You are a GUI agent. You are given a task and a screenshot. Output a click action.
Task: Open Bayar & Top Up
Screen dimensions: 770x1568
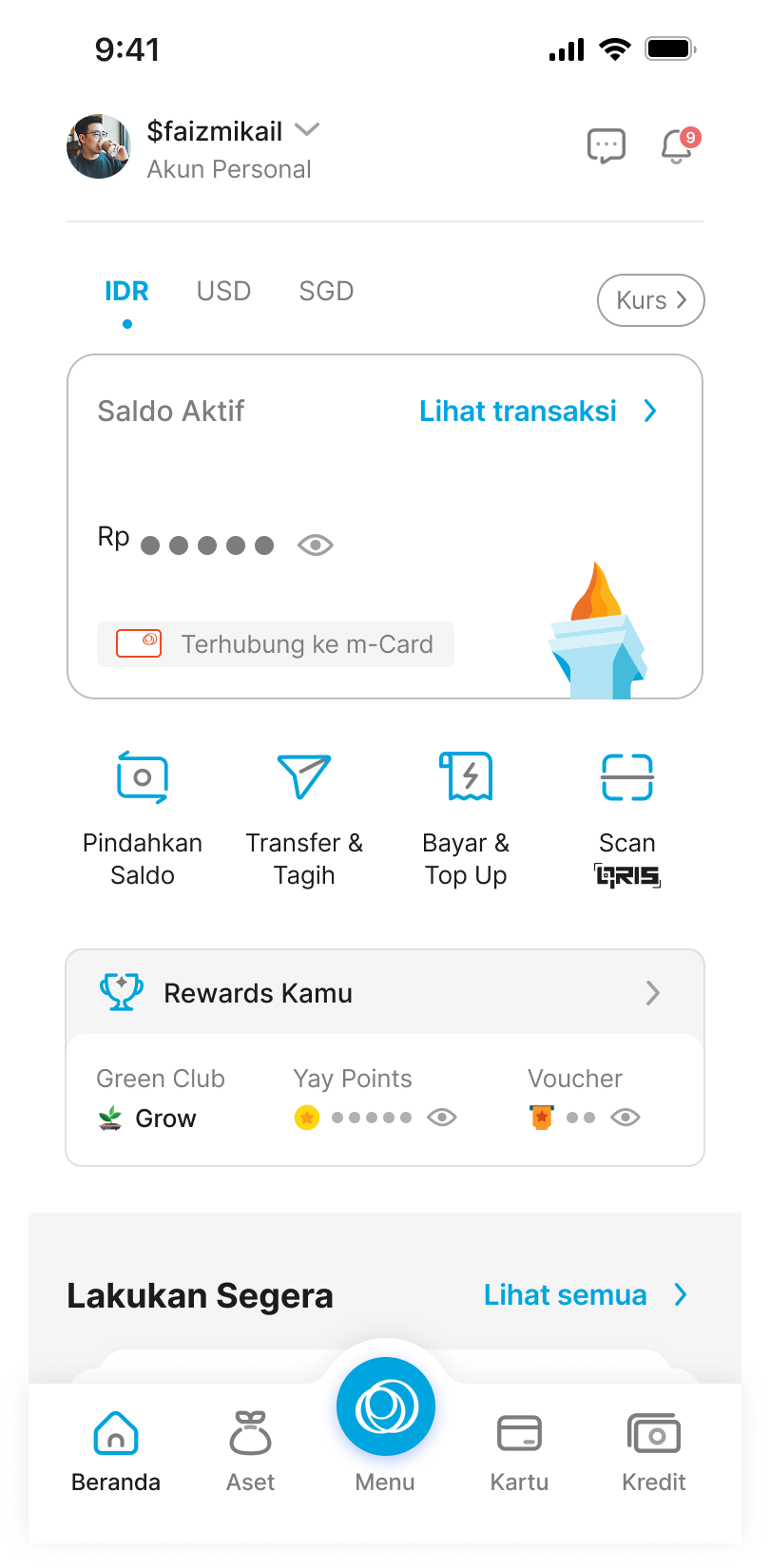coord(466,817)
